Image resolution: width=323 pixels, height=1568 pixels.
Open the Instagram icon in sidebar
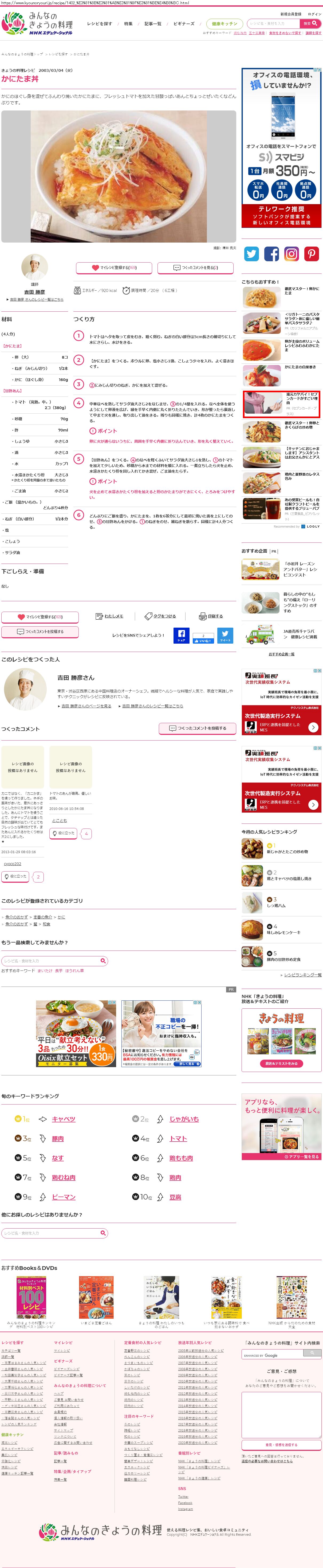[291, 254]
